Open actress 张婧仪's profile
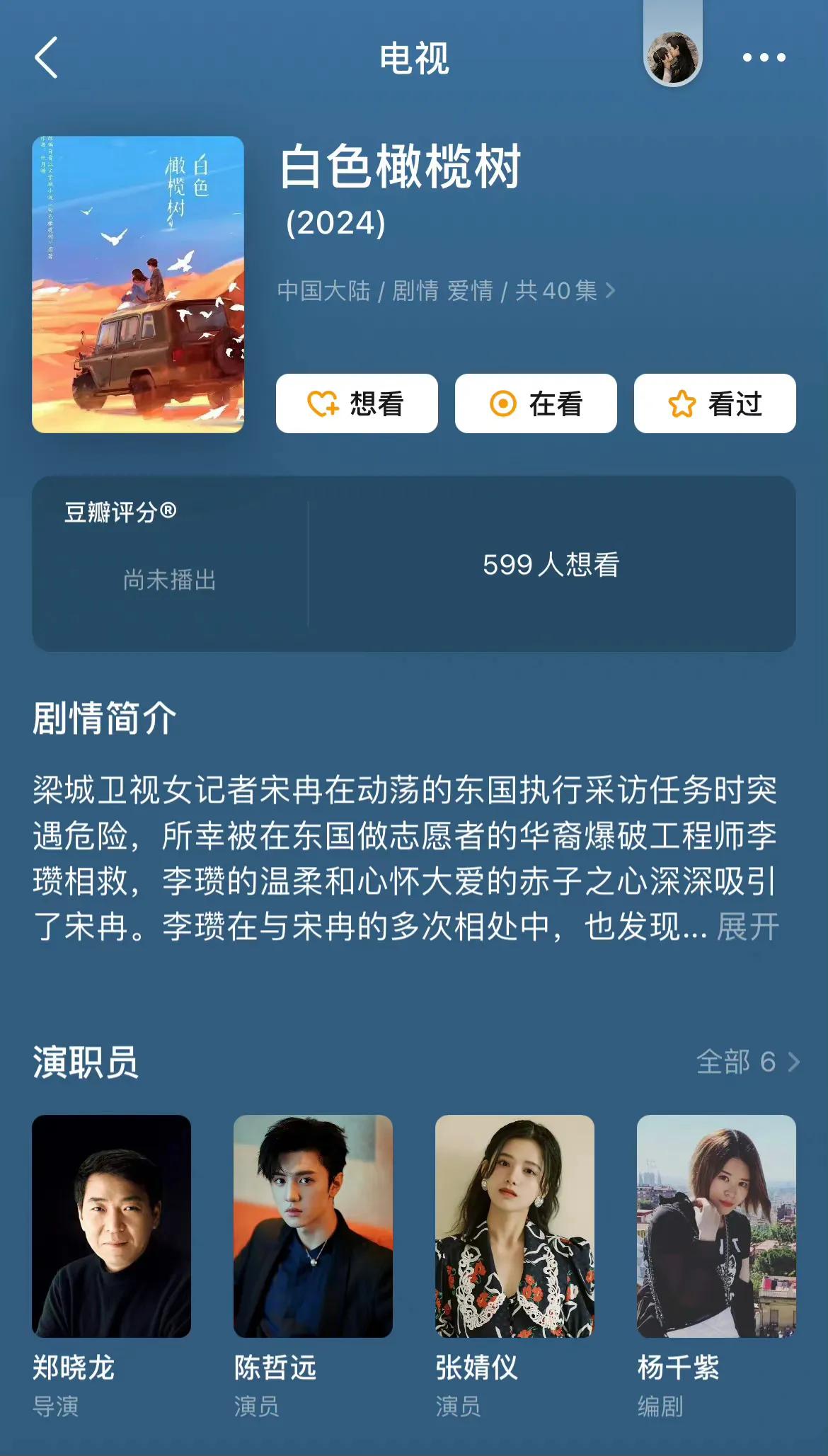 click(x=514, y=1226)
